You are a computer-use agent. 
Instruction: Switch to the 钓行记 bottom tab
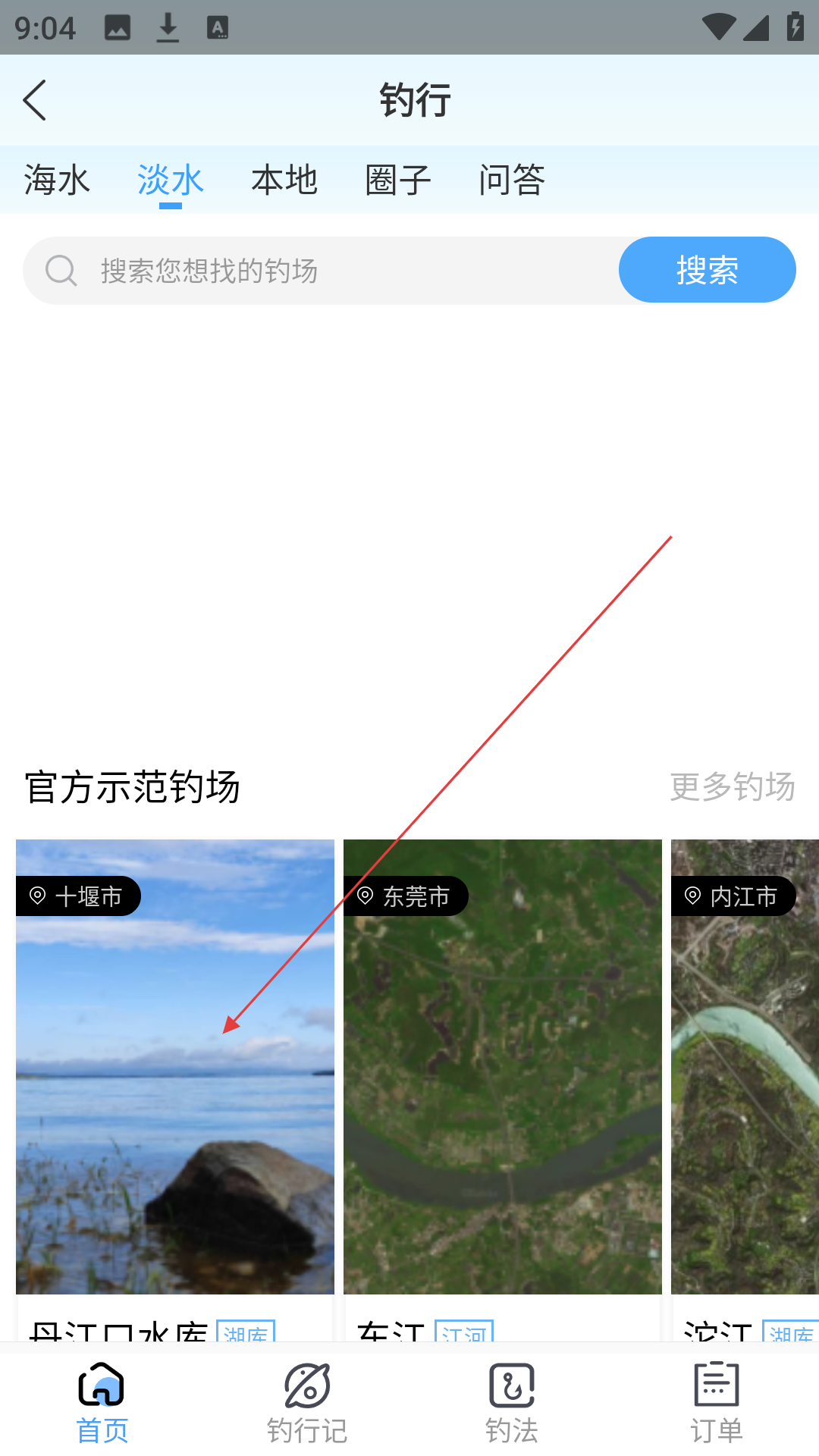pyautogui.click(x=307, y=1403)
